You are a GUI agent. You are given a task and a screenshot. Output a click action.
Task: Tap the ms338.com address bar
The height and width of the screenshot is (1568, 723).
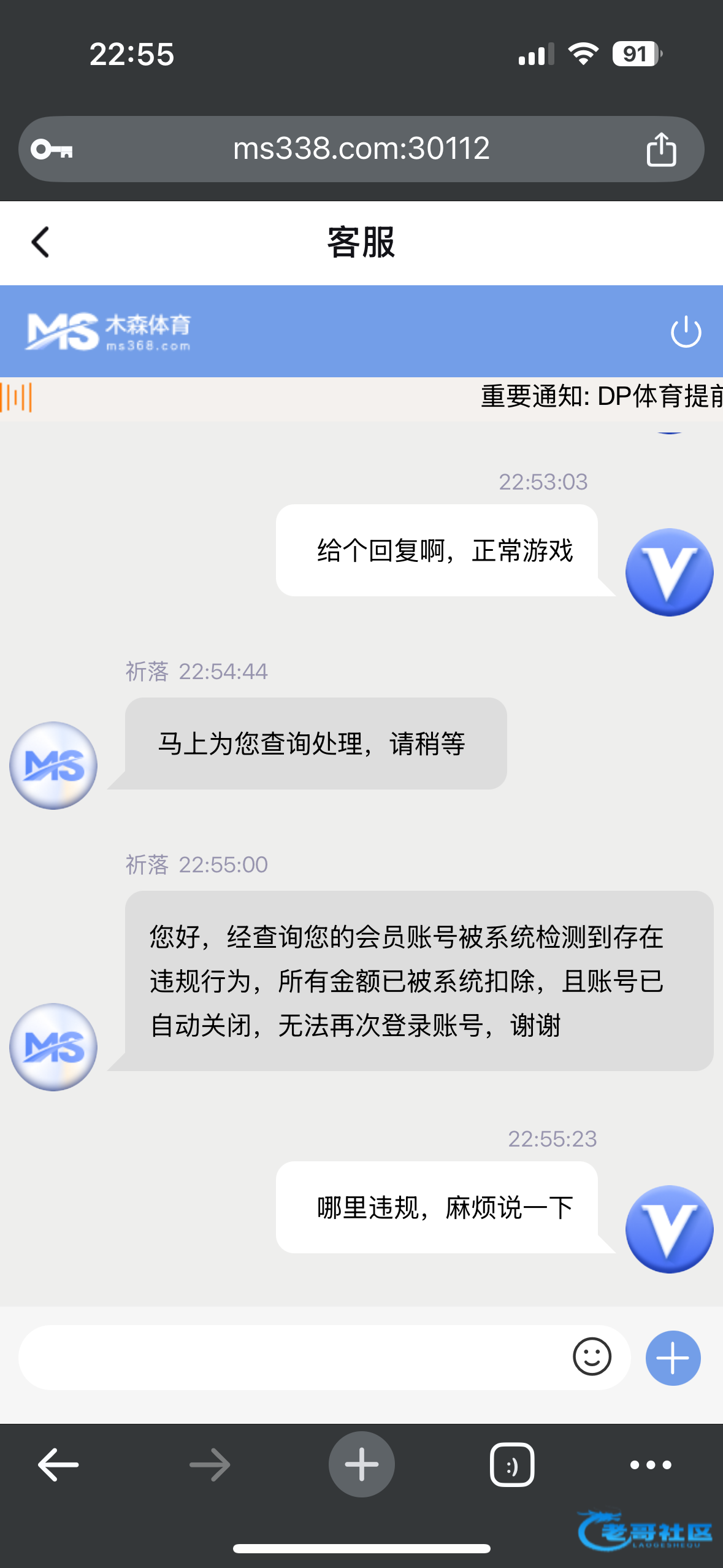click(x=361, y=149)
